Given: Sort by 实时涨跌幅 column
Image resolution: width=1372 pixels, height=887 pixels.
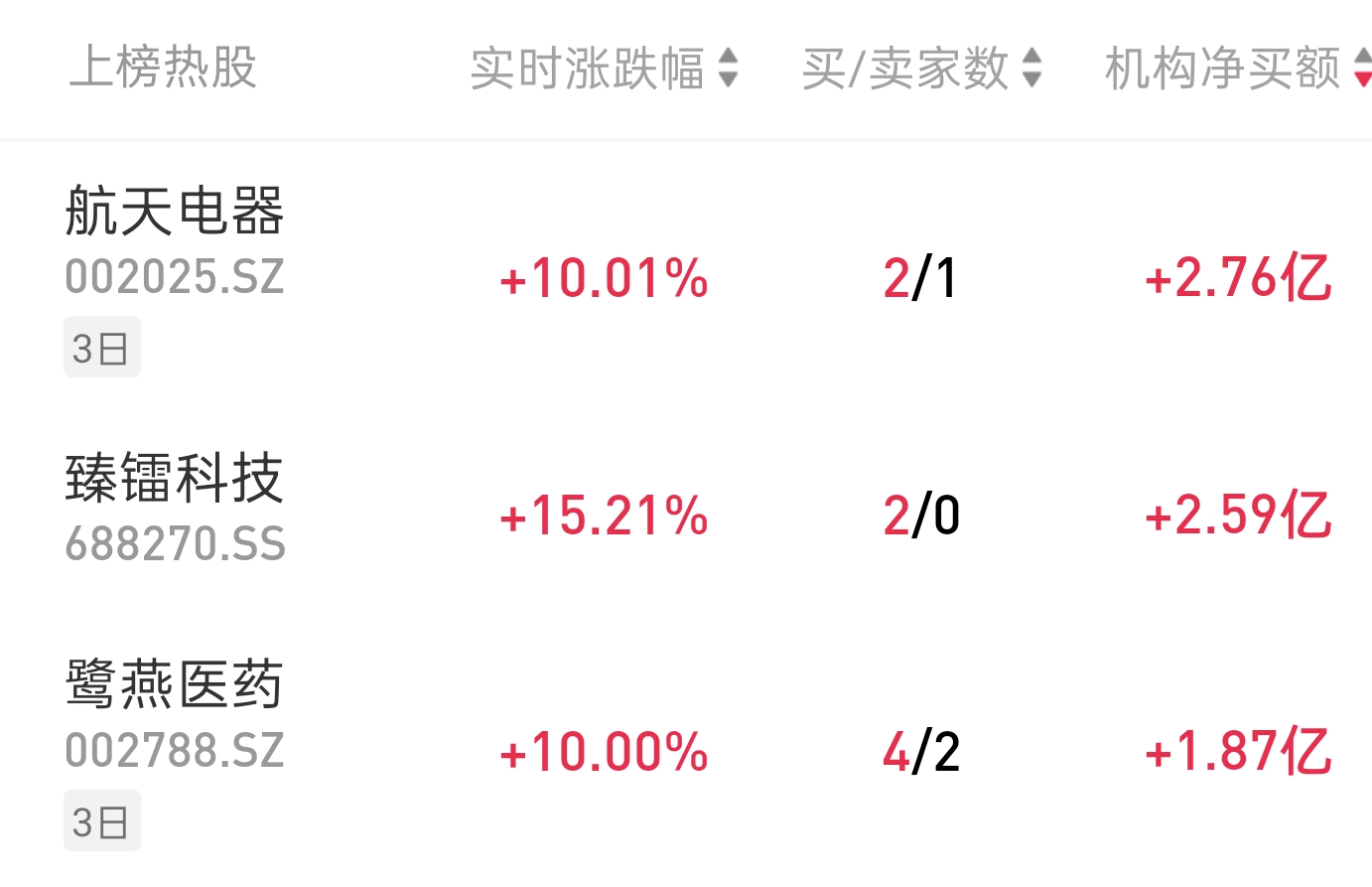Looking at the screenshot, I should click(x=604, y=69).
